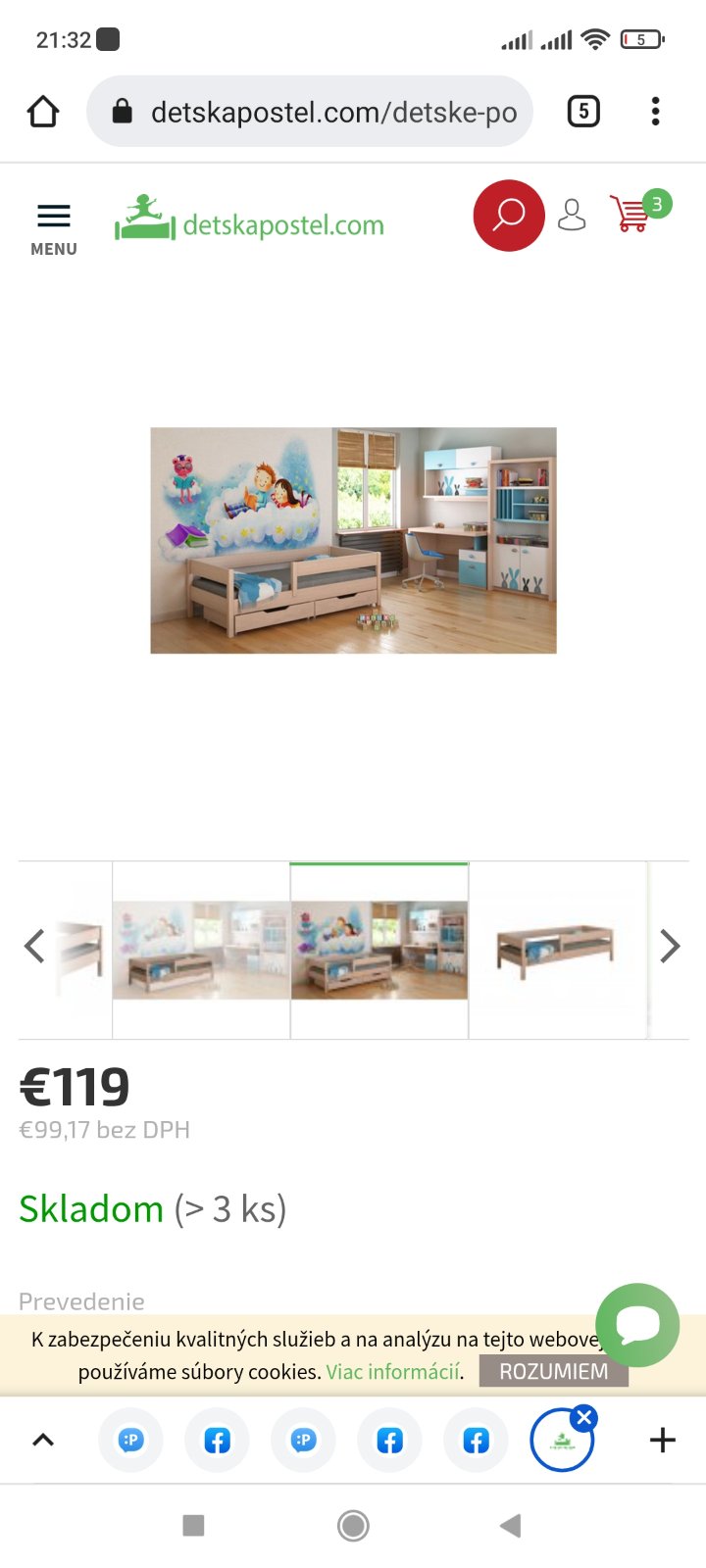The image size is (706, 1568).
Task: Show previous gallery thumbnails
Action: (35, 947)
